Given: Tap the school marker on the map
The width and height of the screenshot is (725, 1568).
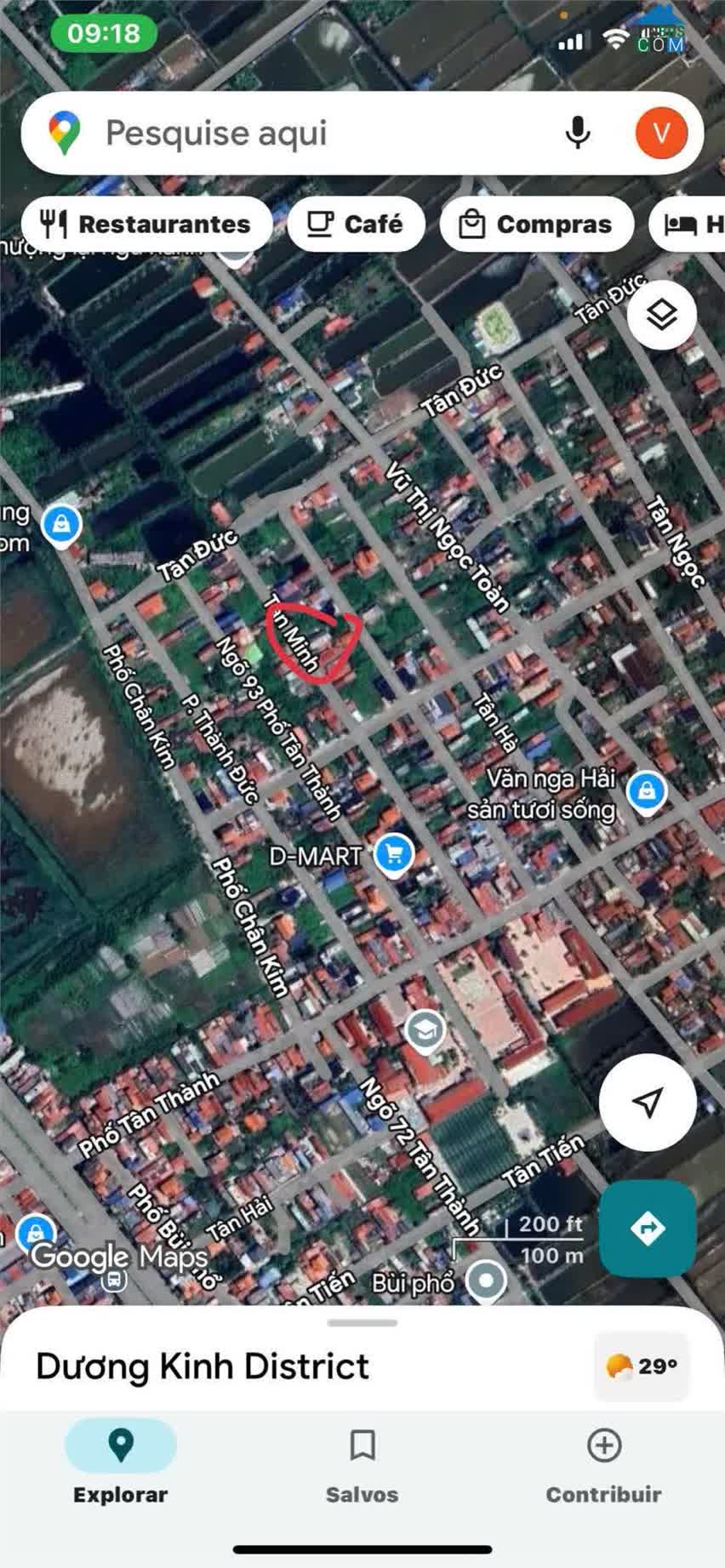Looking at the screenshot, I should click(424, 1031).
